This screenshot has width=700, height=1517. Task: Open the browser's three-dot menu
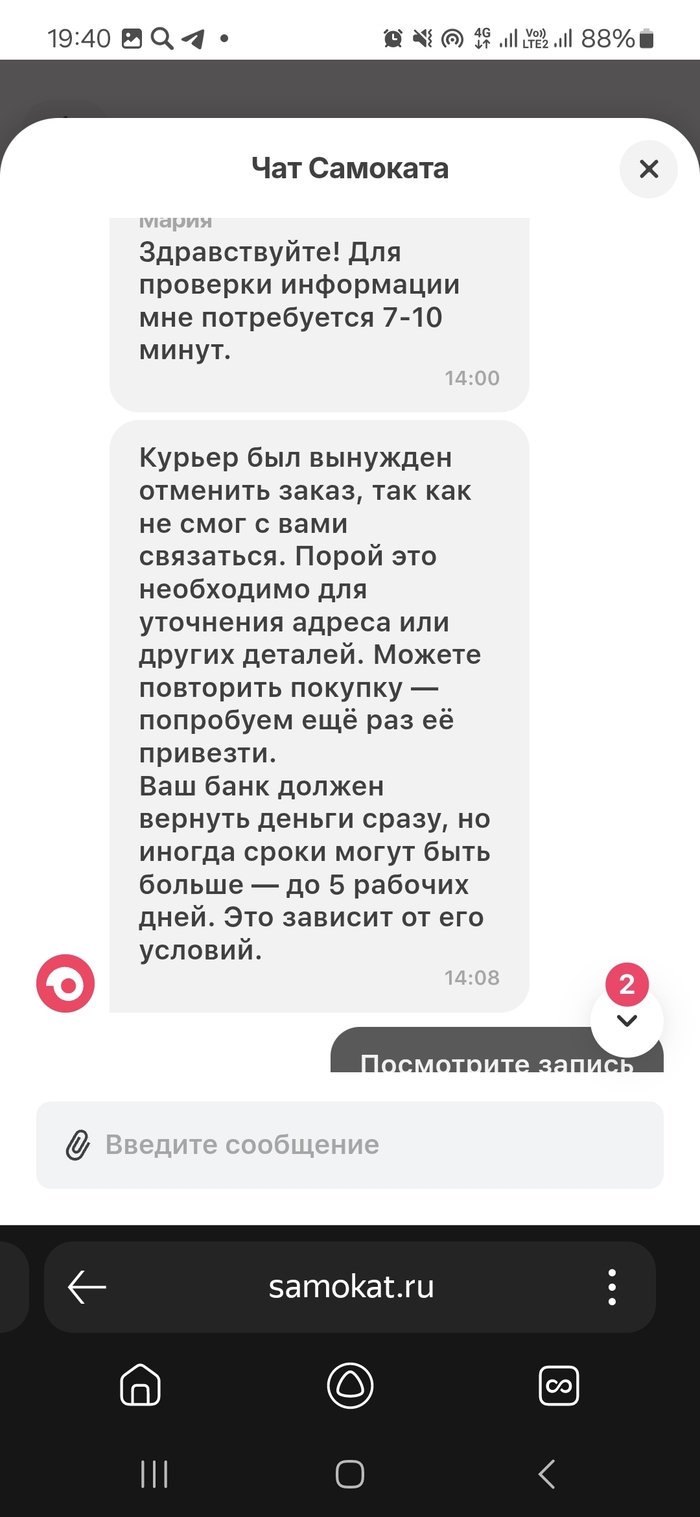tap(612, 1287)
